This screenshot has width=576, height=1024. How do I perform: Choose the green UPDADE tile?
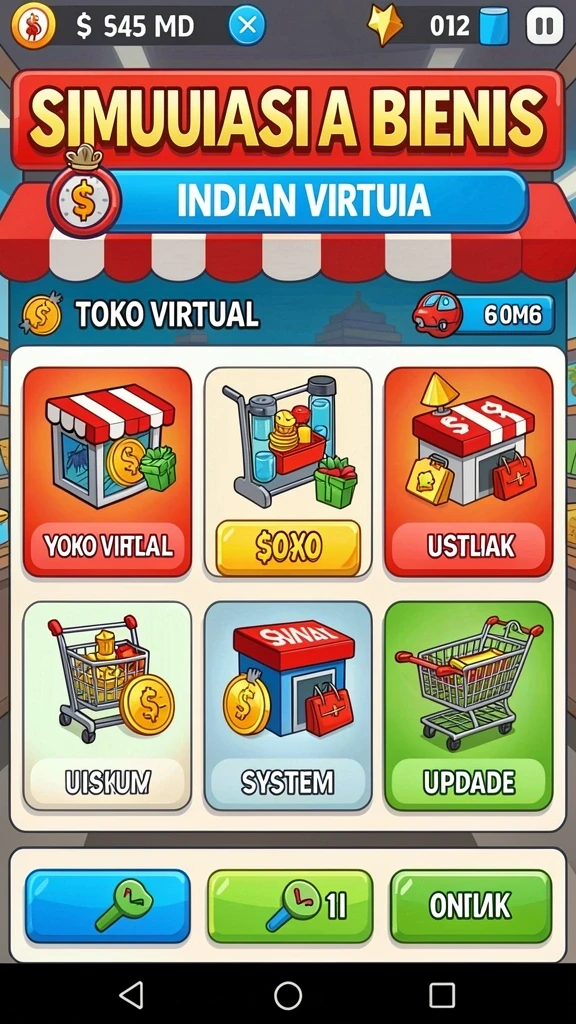[468, 706]
